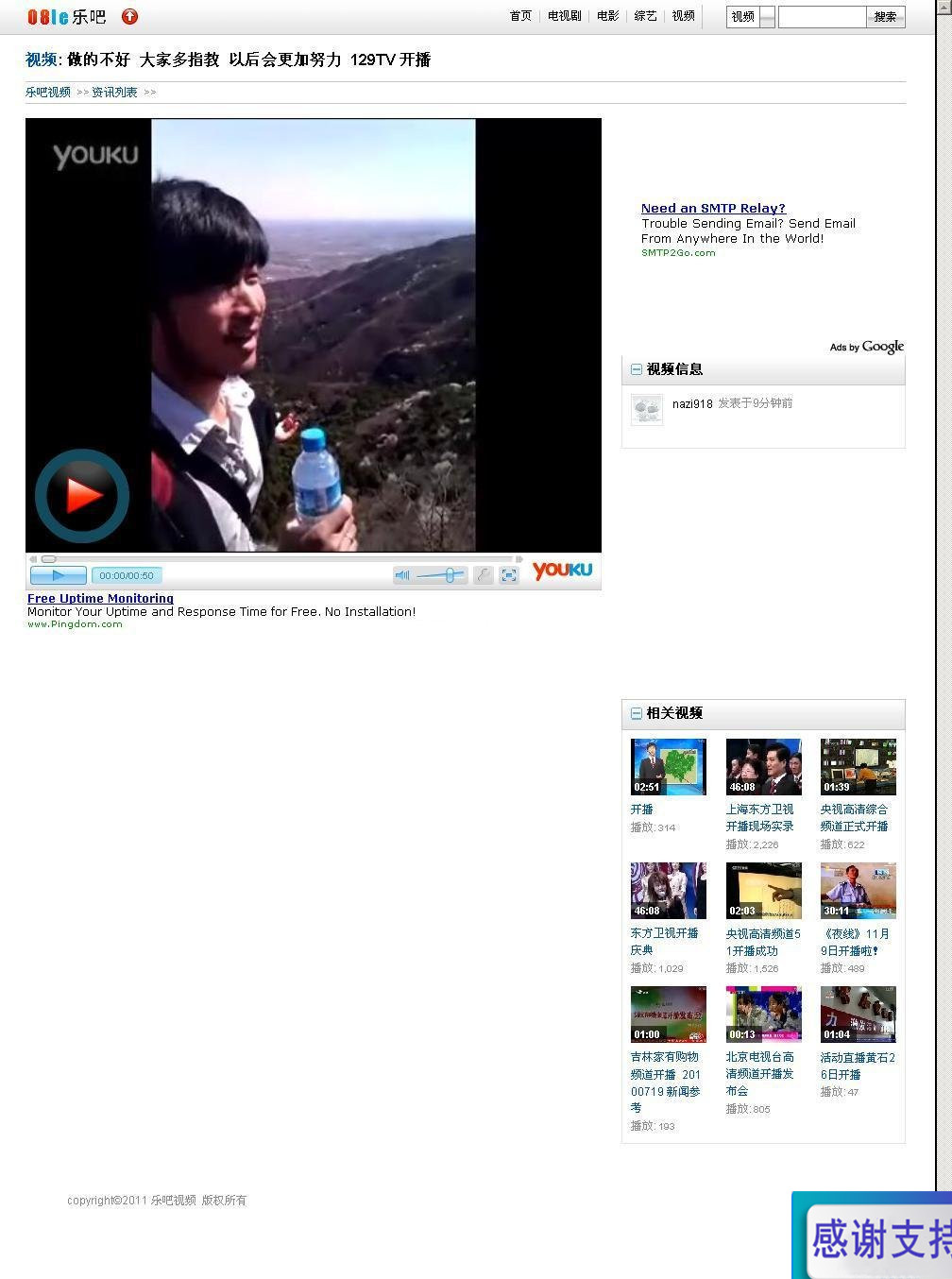Play the video with the large play button
The height and width of the screenshot is (1279, 952).
(x=82, y=495)
